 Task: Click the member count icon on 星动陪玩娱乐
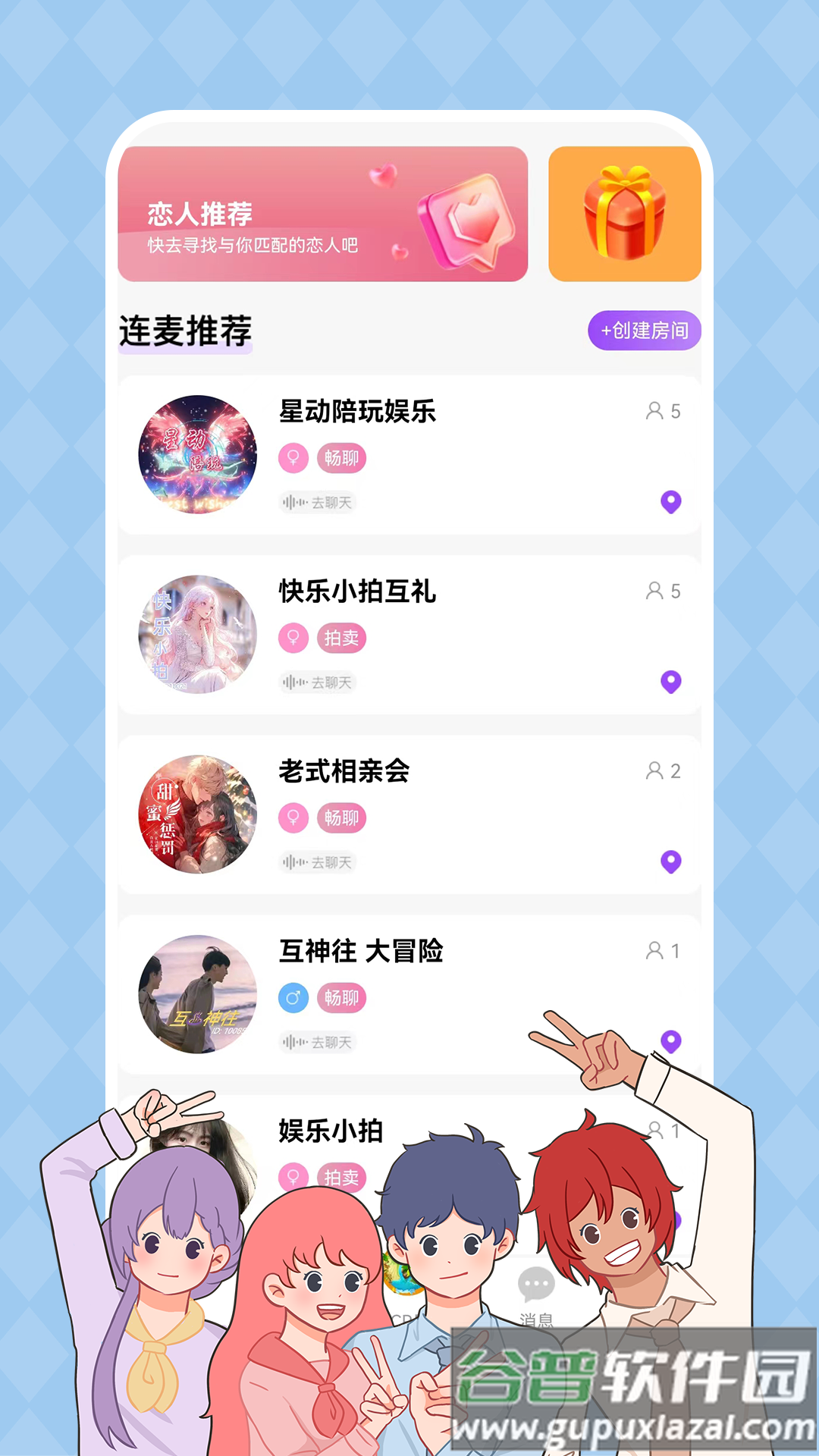click(653, 413)
